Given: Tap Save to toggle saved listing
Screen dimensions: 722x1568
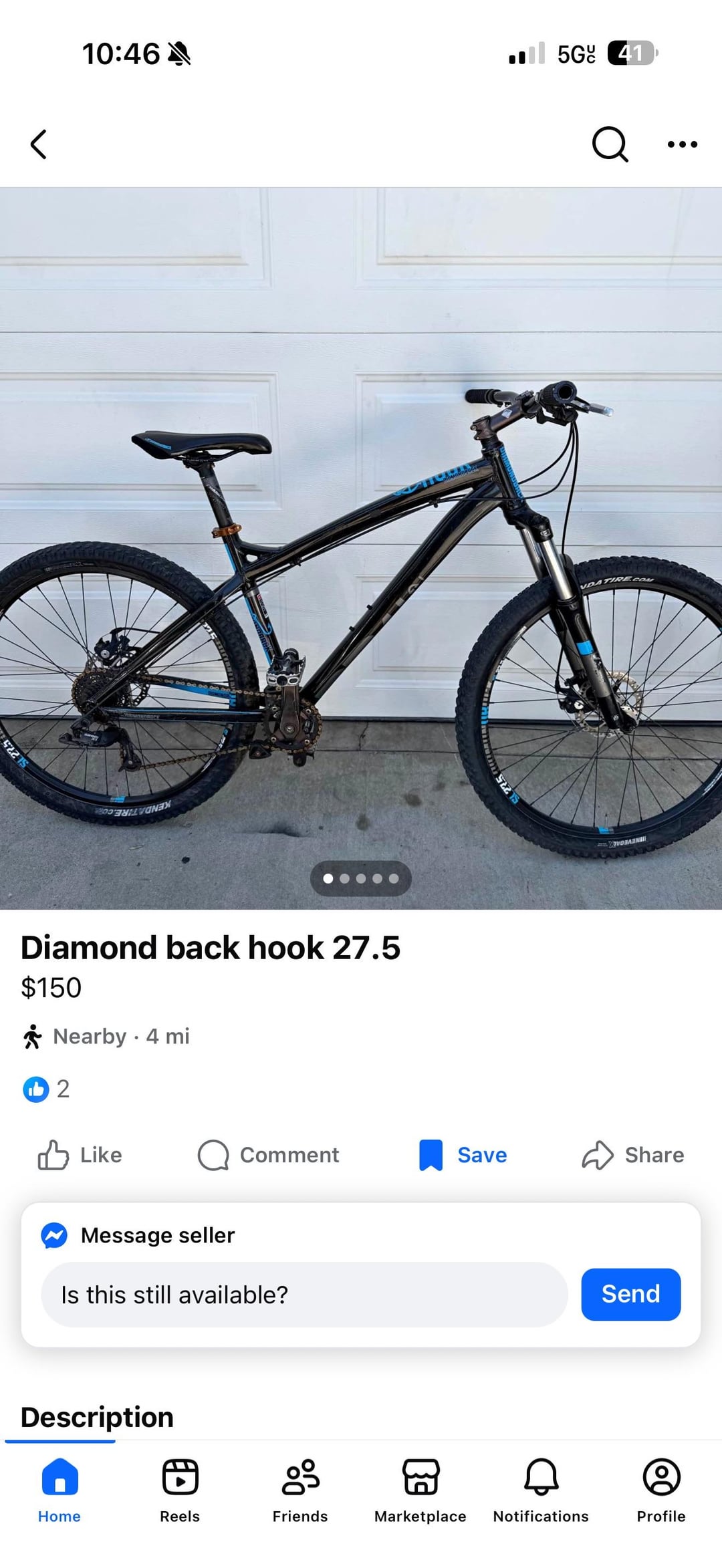Looking at the screenshot, I should [463, 1155].
